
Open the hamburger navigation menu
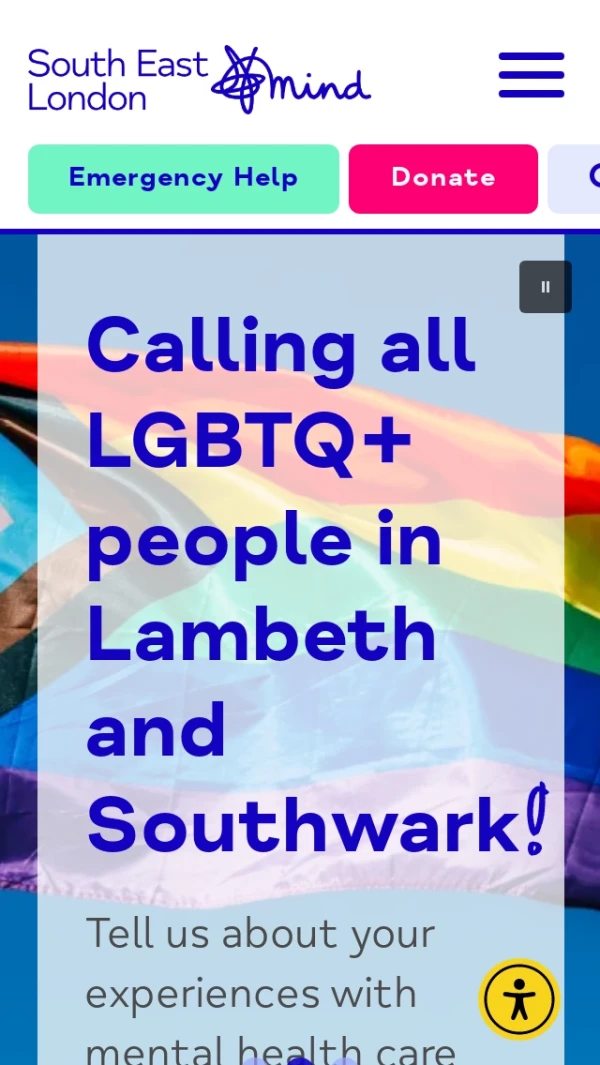click(x=531, y=75)
